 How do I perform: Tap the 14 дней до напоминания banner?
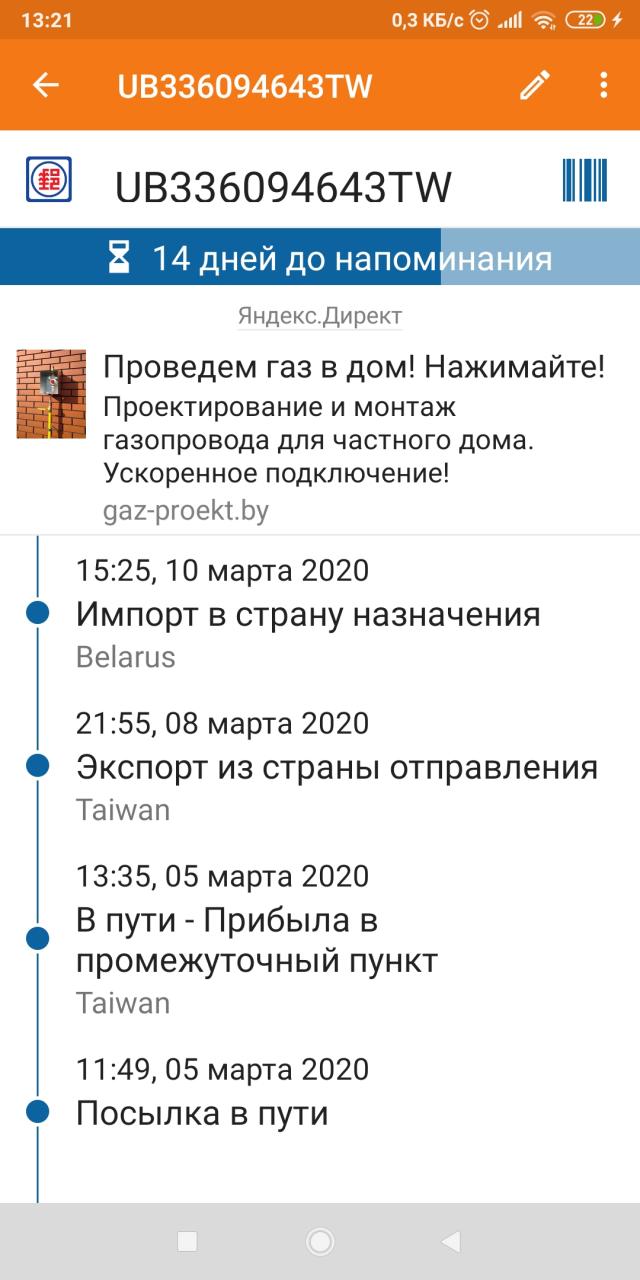(320, 259)
